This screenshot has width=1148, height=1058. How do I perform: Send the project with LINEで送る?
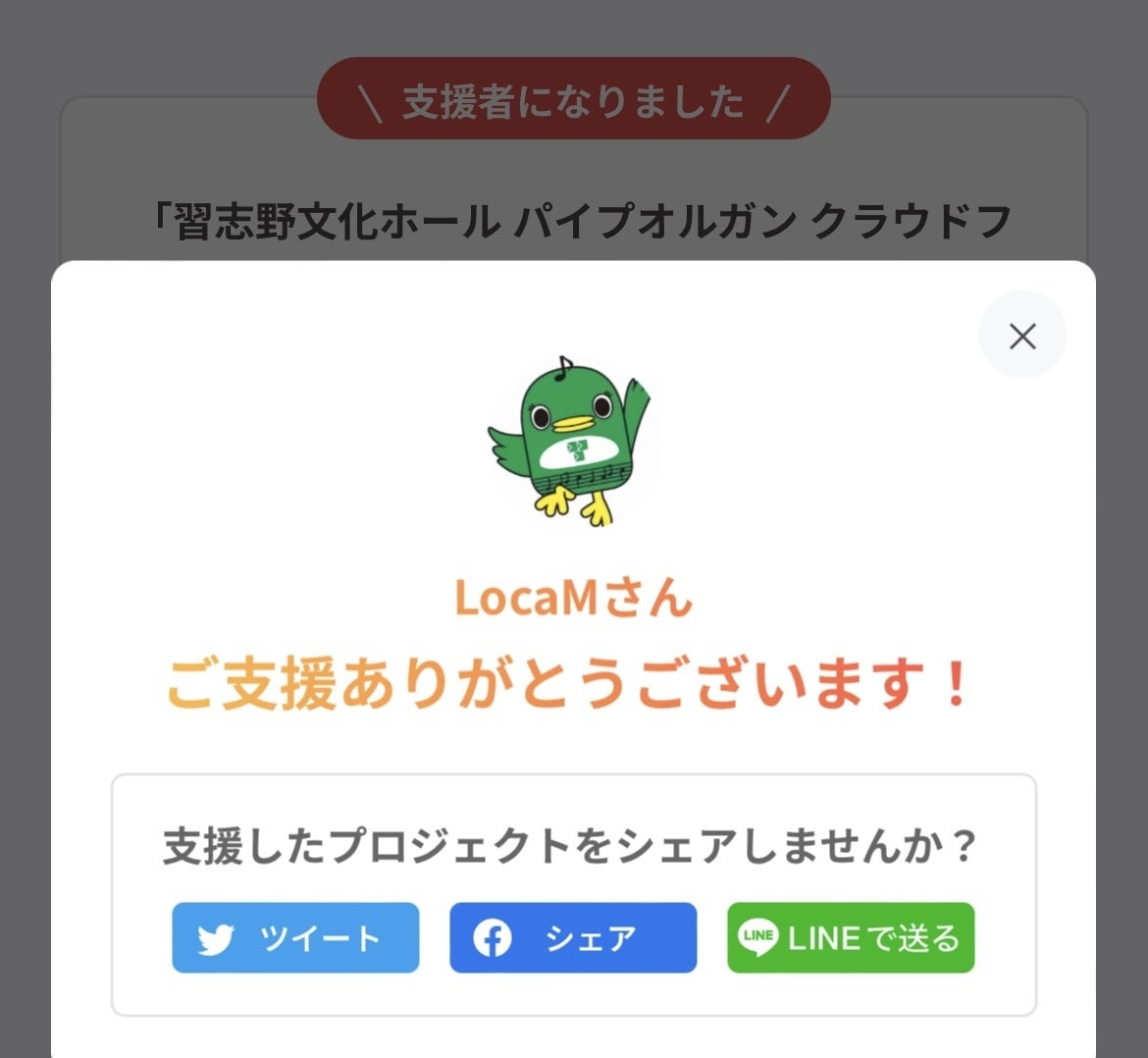click(x=851, y=938)
